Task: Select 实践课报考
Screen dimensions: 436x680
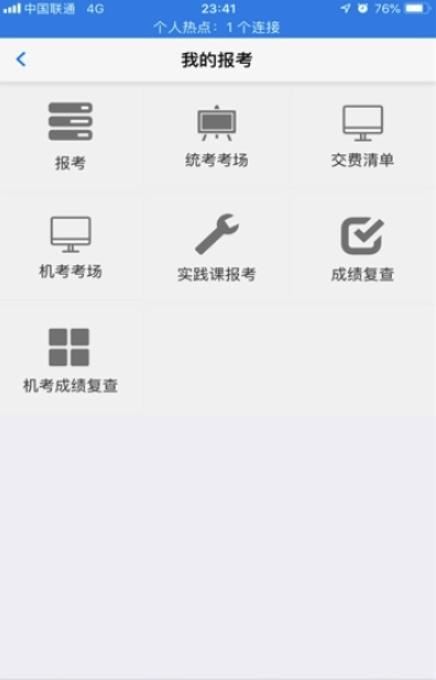Action: (216, 248)
